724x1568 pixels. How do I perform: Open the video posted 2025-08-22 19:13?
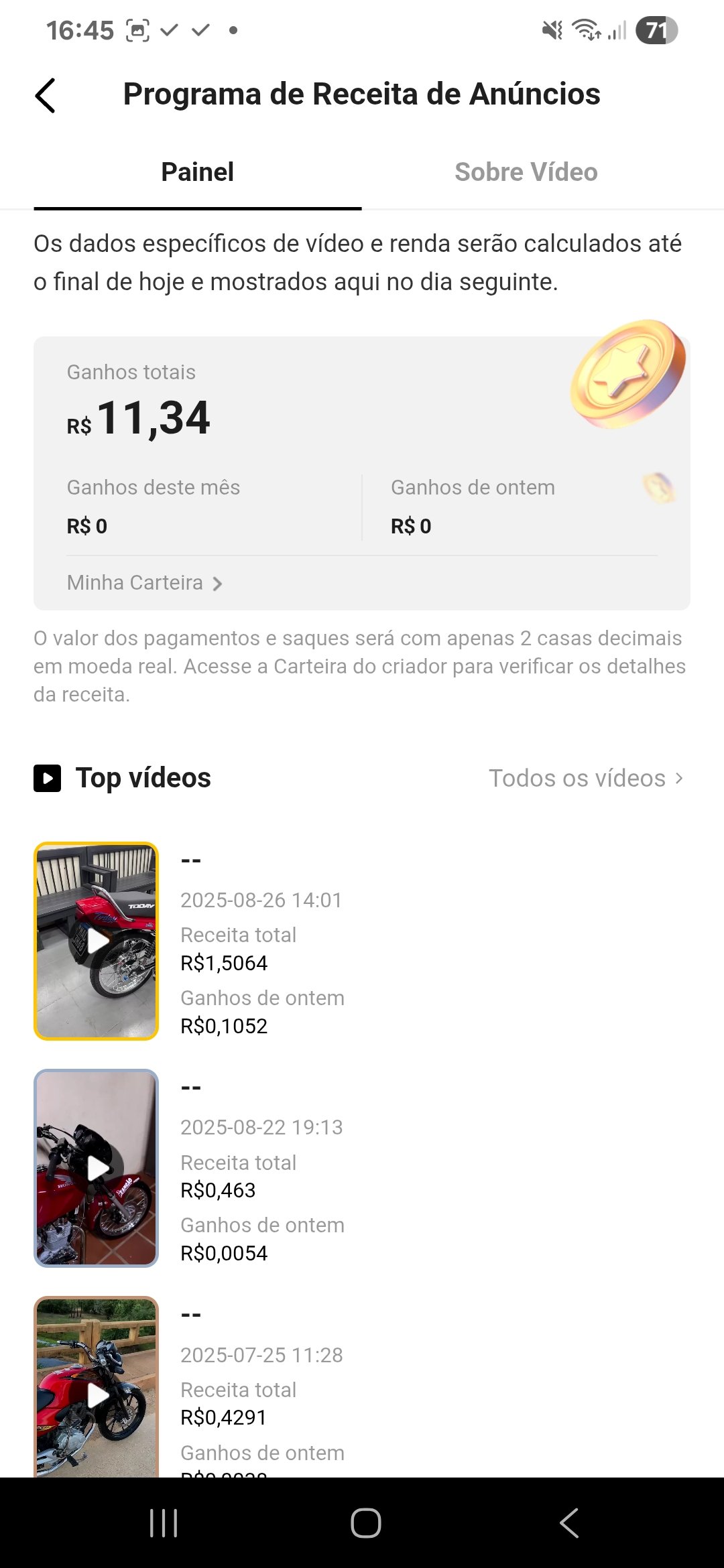(x=97, y=1168)
